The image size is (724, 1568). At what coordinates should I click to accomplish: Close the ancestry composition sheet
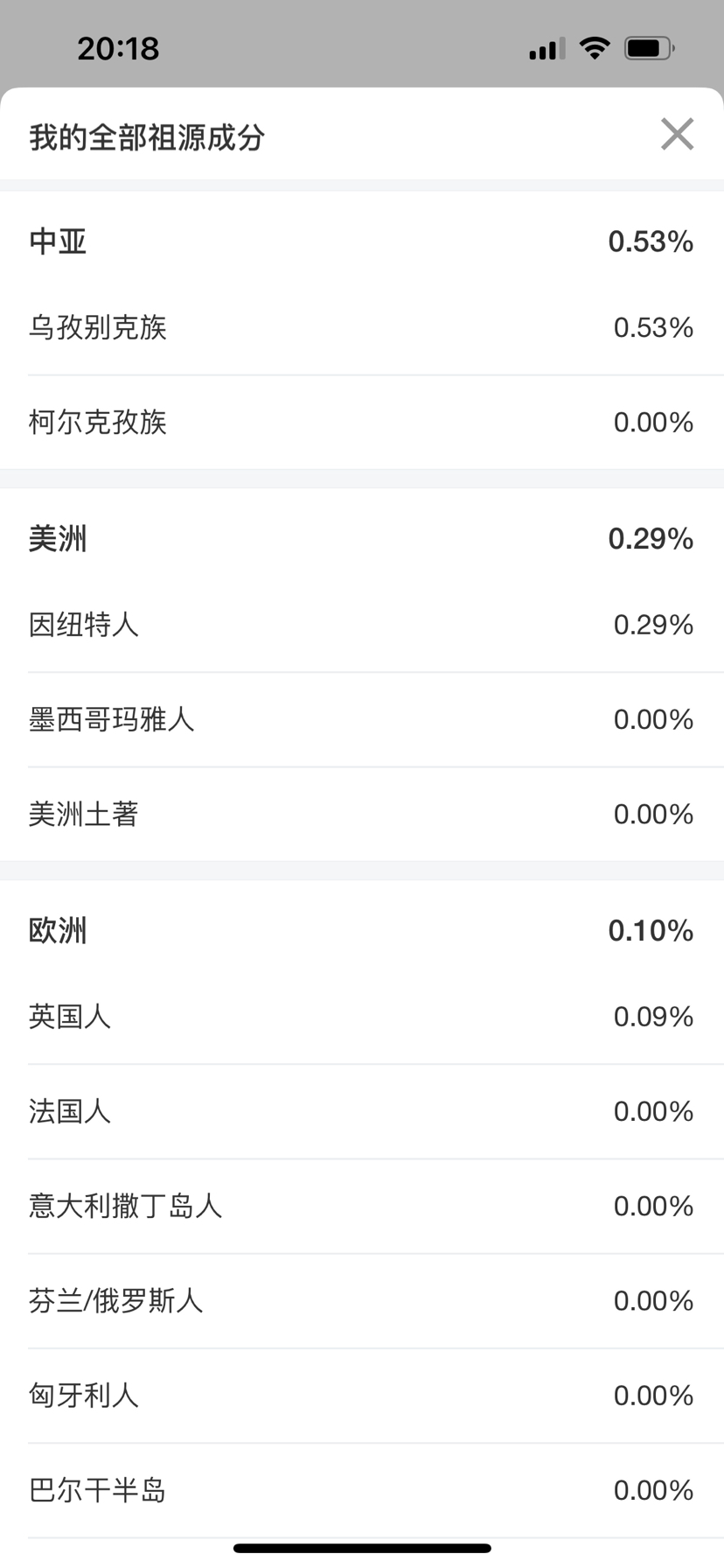point(677,135)
